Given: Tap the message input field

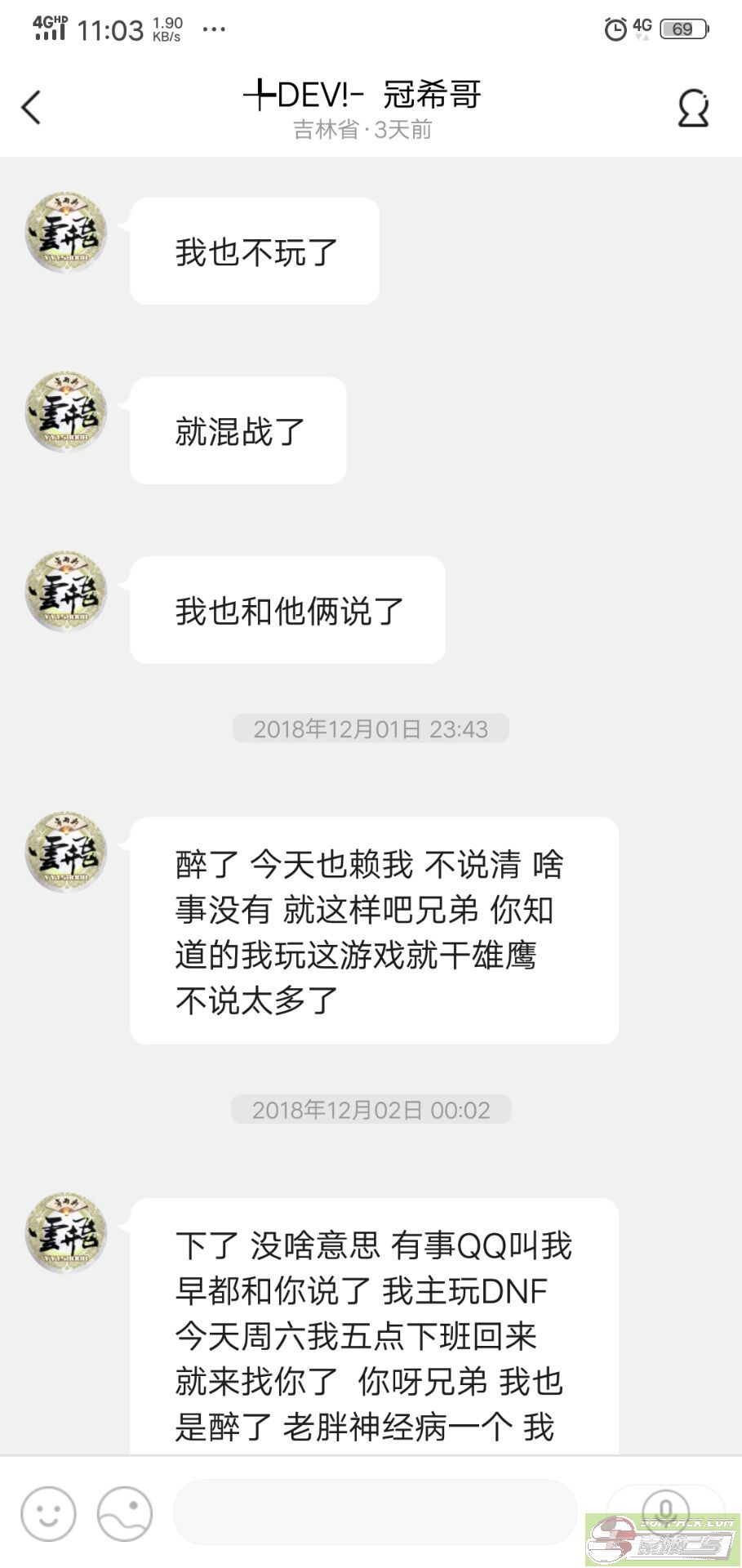Looking at the screenshot, I should point(375,1513).
